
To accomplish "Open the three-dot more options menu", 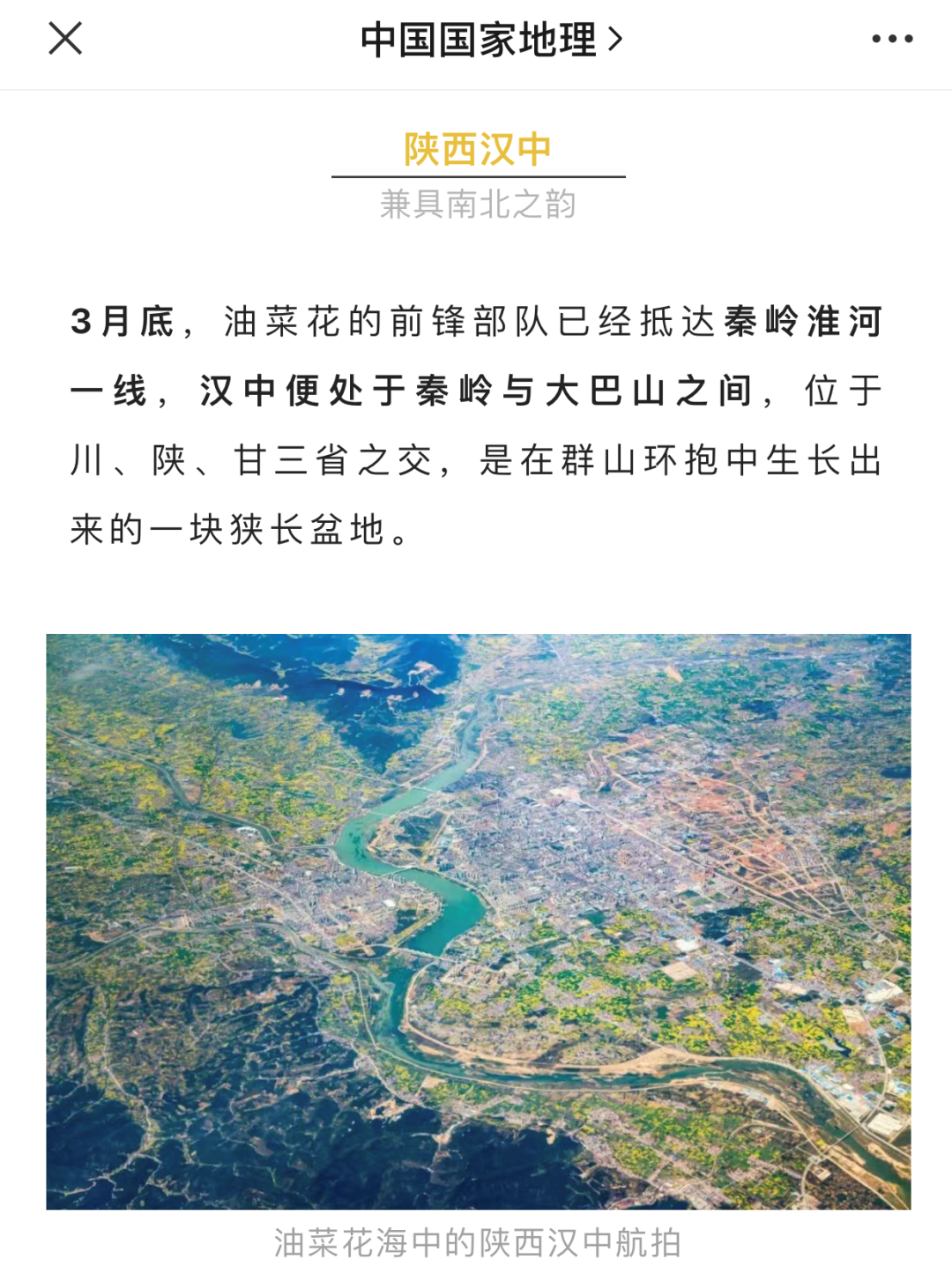I will pyautogui.click(x=891, y=39).
